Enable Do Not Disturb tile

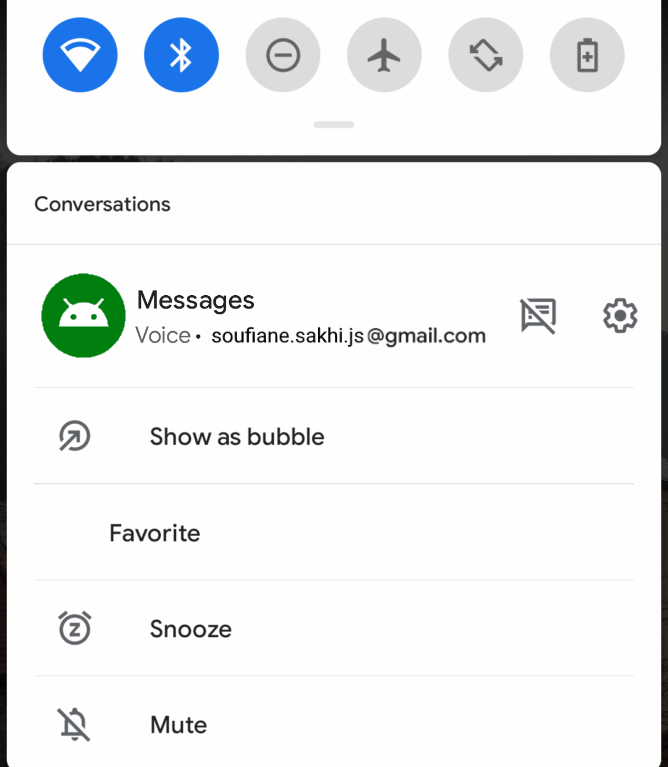click(x=283, y=55)
